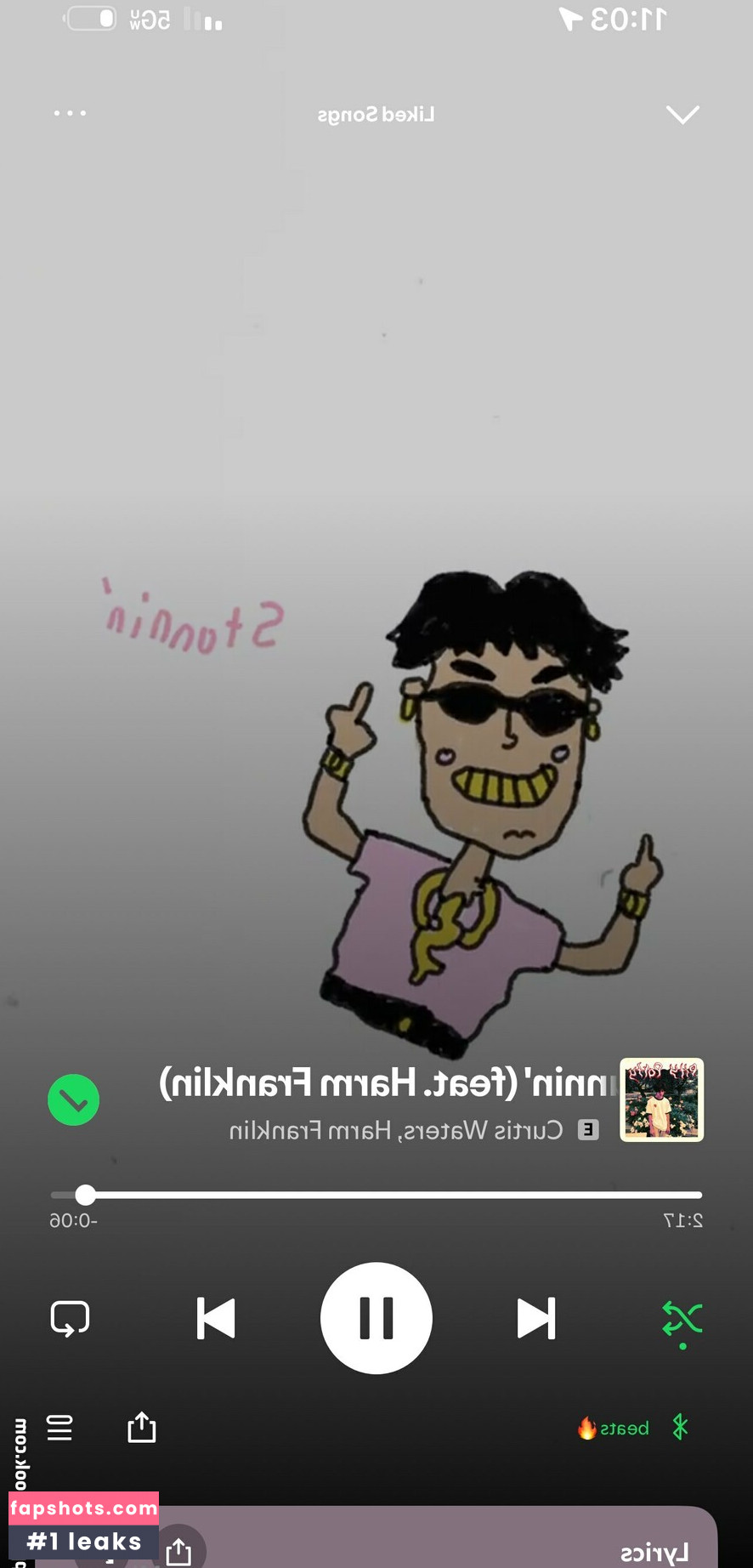The height and width of the screenshot is (1568, 753).
Task: Open the three-dot options menu
Action: (70, 113)
